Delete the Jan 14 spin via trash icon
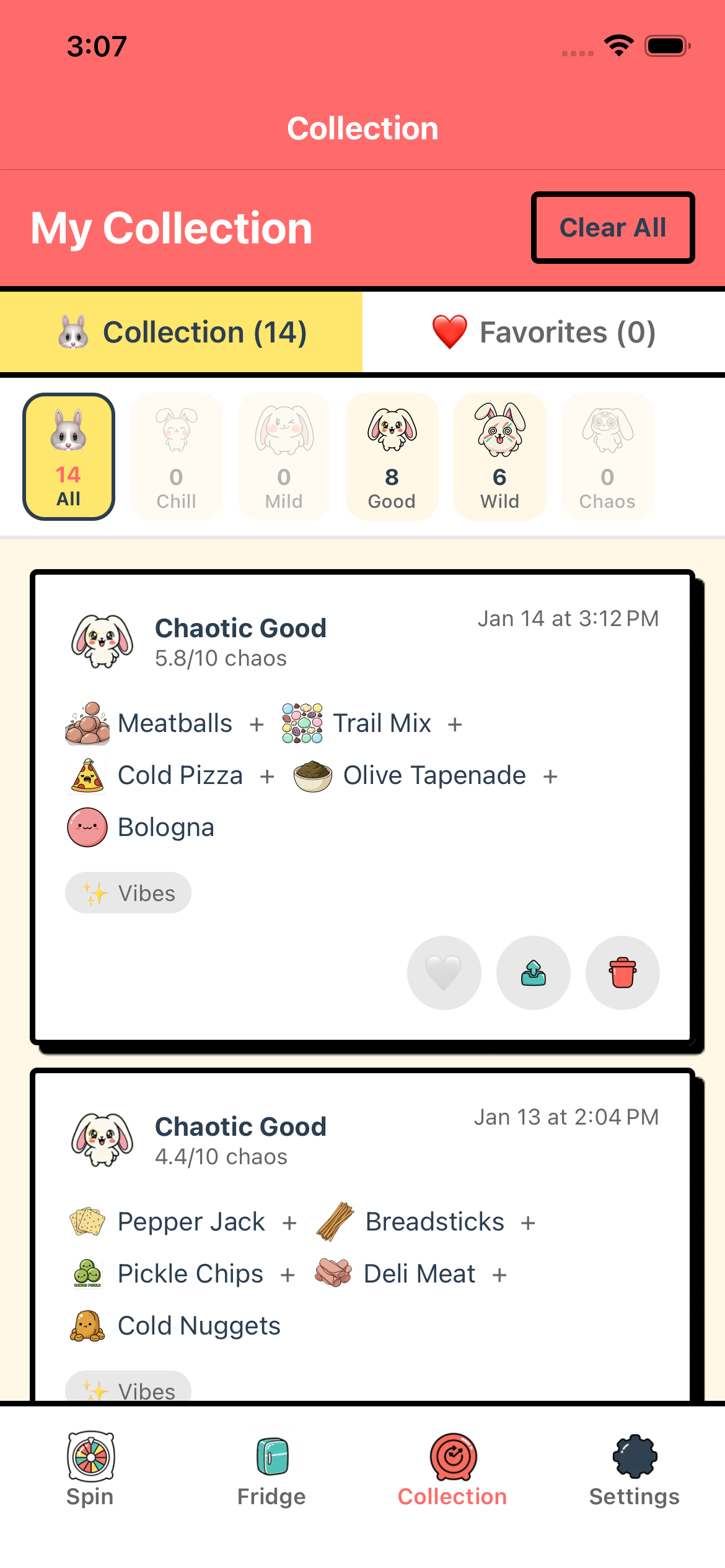The height and width of the screenshot is (1568, 725). [x=622, y=972]
